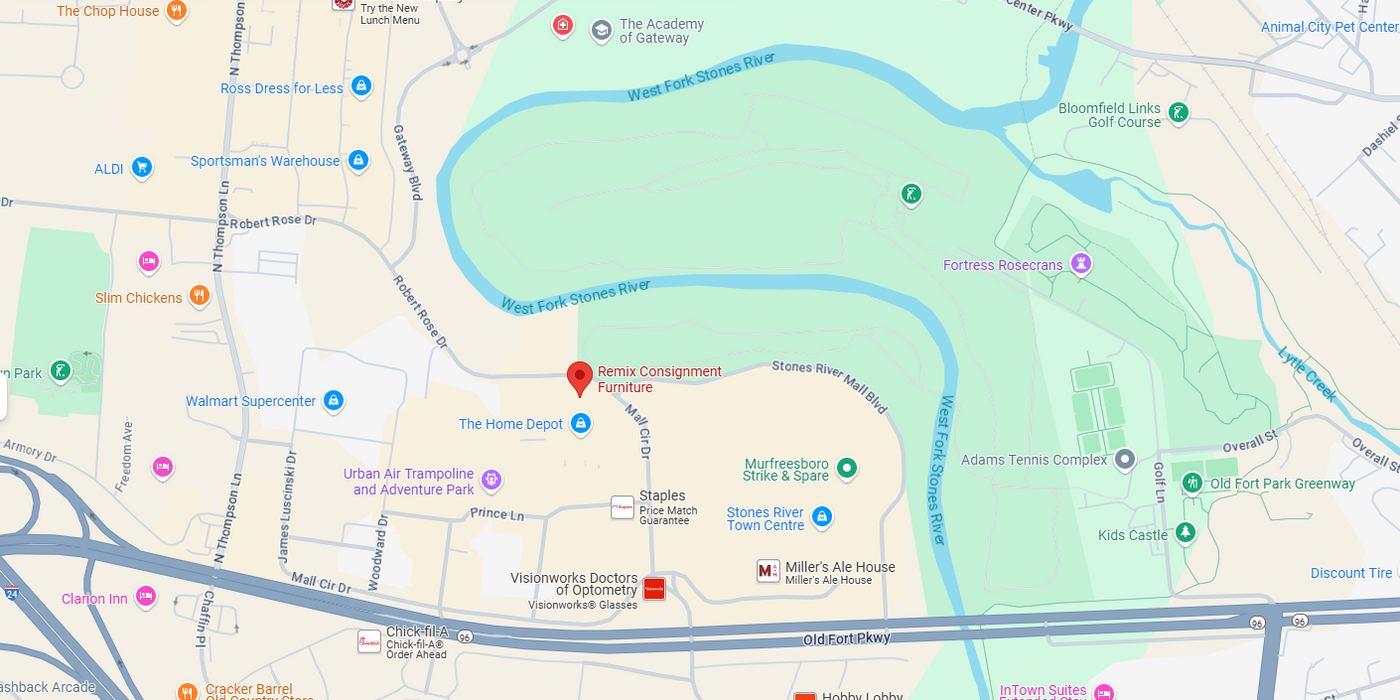Tap the Adams Tennis Complex marker
1400x700 pixels.
(1125, 460)
